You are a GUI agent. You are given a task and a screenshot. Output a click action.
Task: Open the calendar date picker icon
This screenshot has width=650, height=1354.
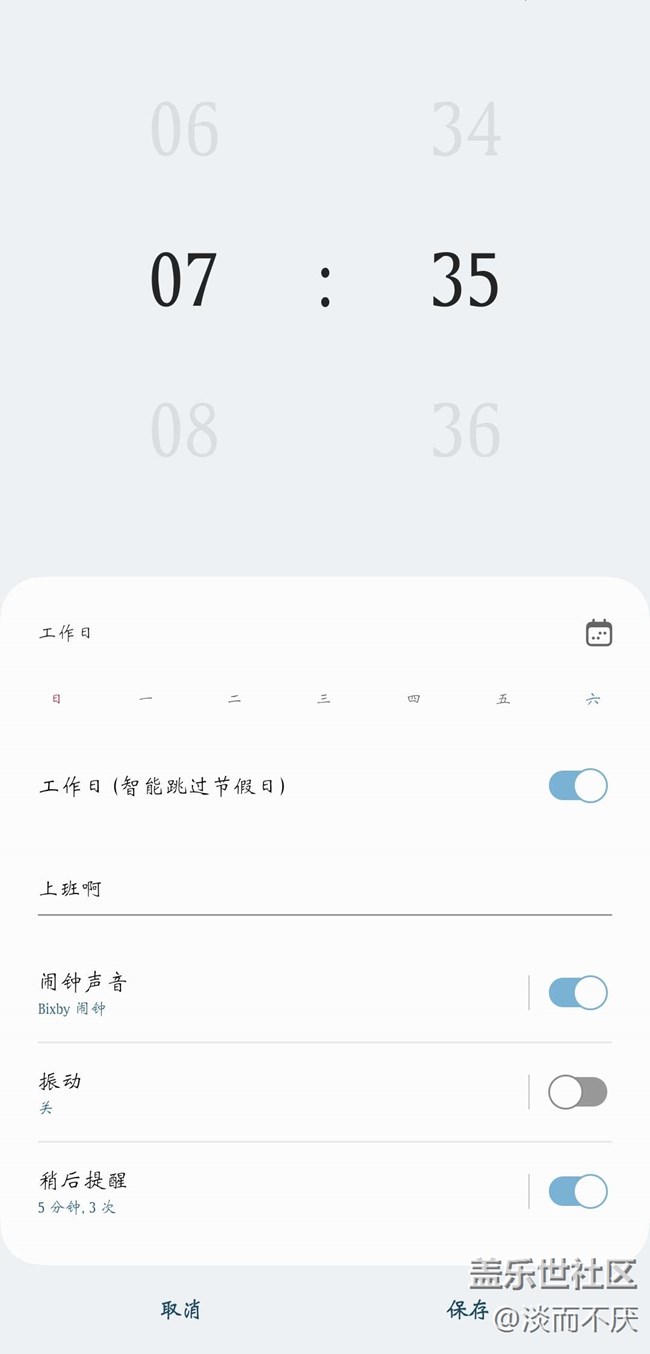(x=598, y=633)
